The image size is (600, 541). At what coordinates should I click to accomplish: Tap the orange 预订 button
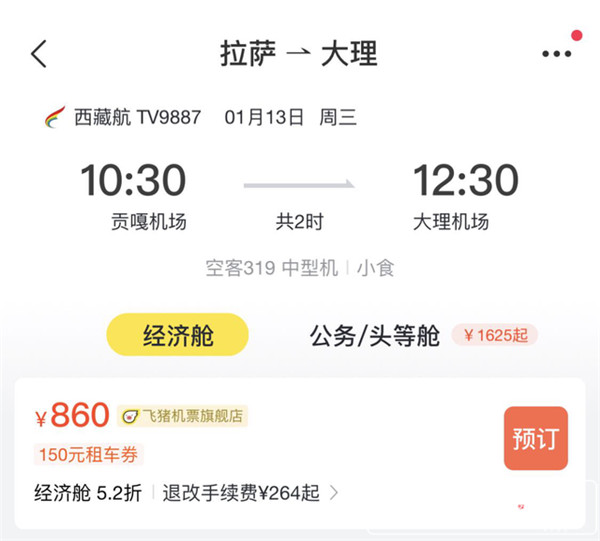pyautogui.click(x=535, y=438)
